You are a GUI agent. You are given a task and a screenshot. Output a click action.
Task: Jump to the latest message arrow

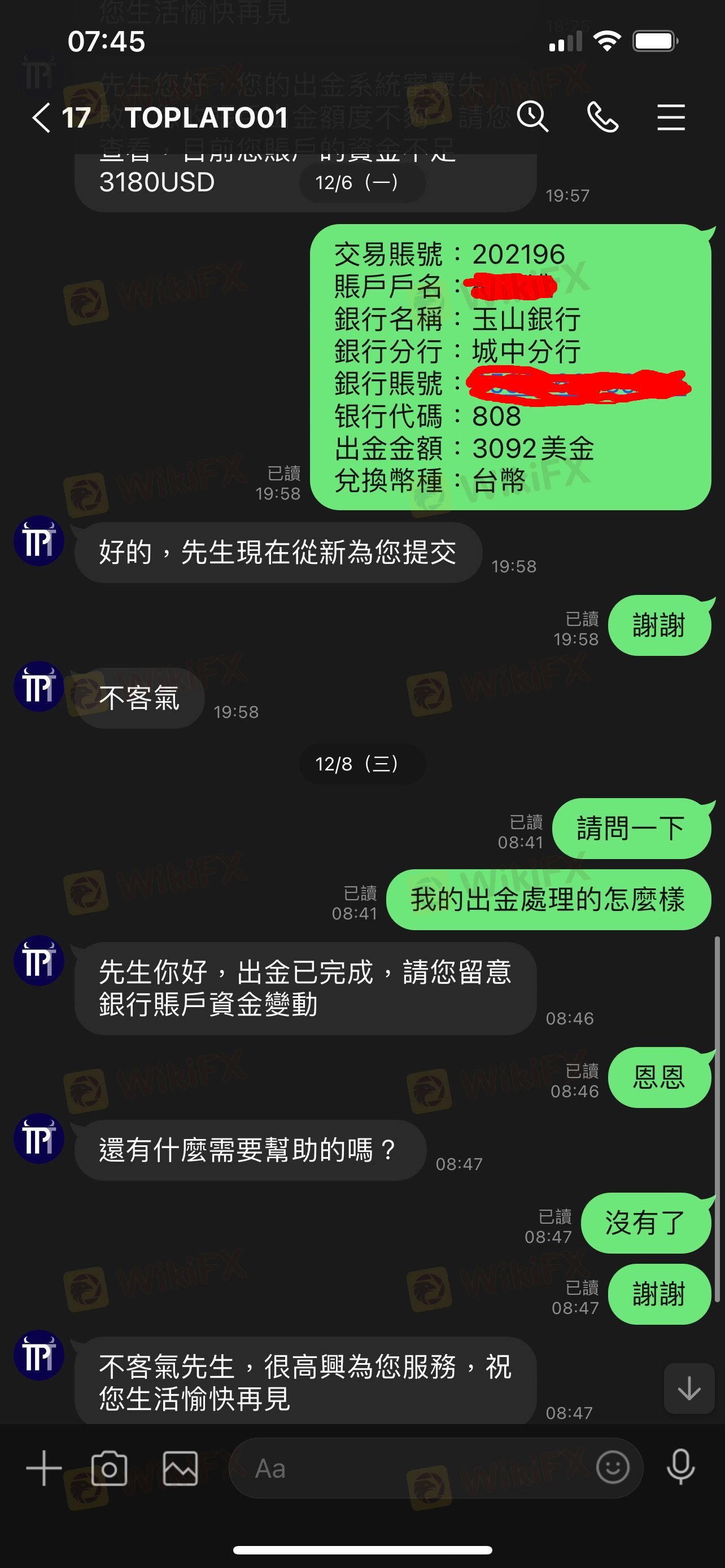pyautogui.click(x=689, y=1389)
